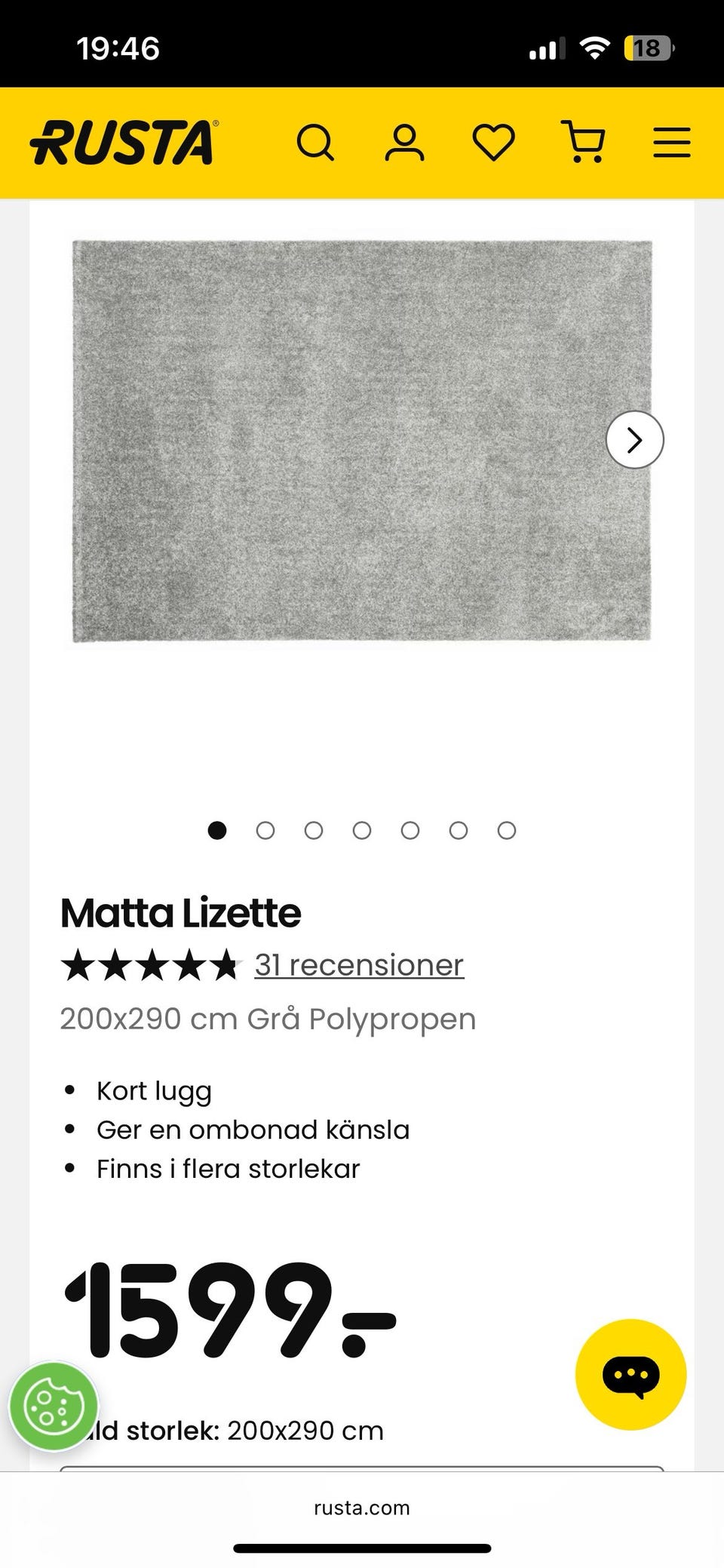Click the product title Matta Lizette
The height and width of the screenshot is (1568, 724).
[180, 912]
